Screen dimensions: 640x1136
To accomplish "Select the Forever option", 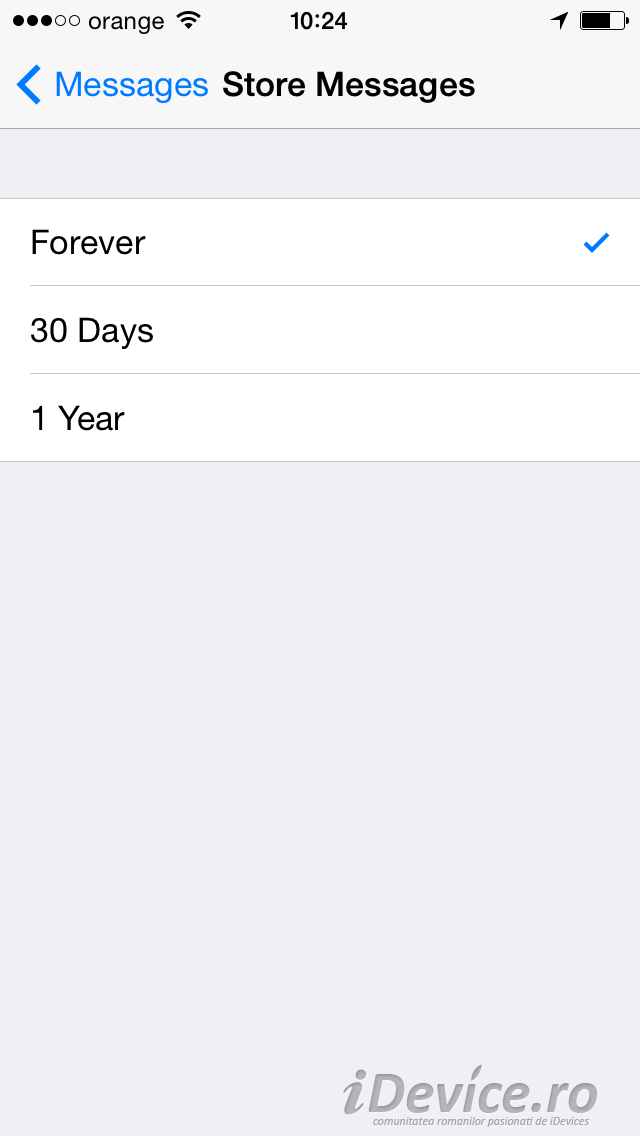I will click(x=320, y=242).
